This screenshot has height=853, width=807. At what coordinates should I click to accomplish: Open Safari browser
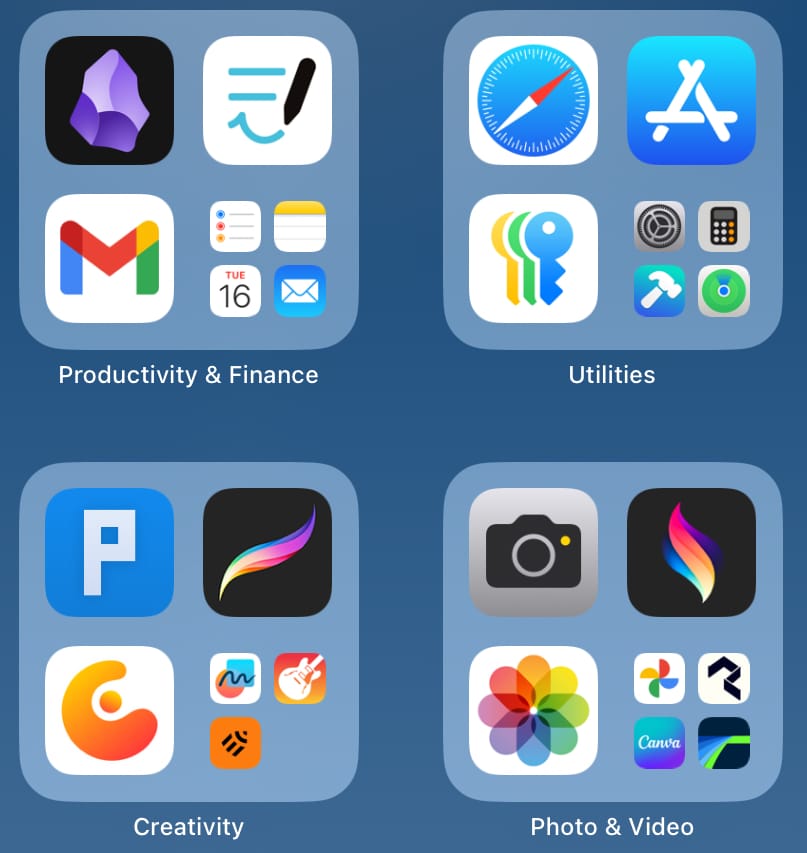pos(533,100)
